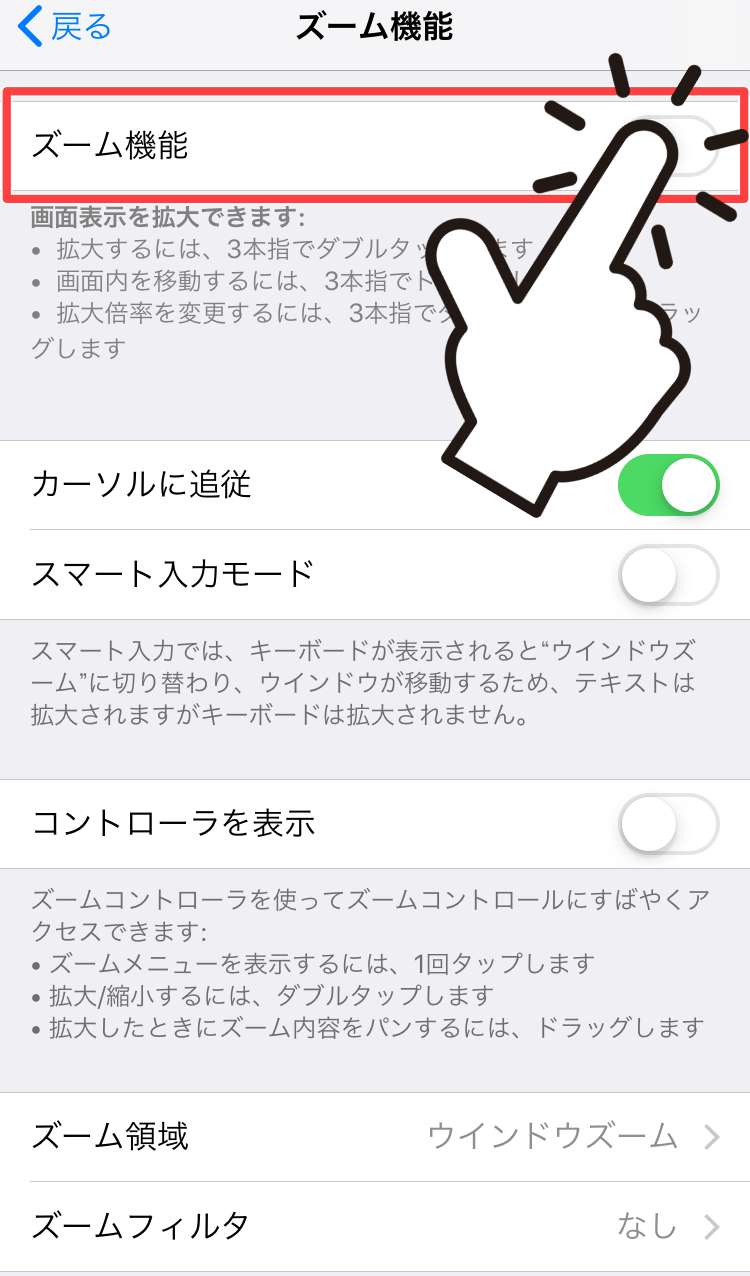The image size is (750, 1276).
Task: Open ズーム領域 settings row
Action: coord(375,1137)
